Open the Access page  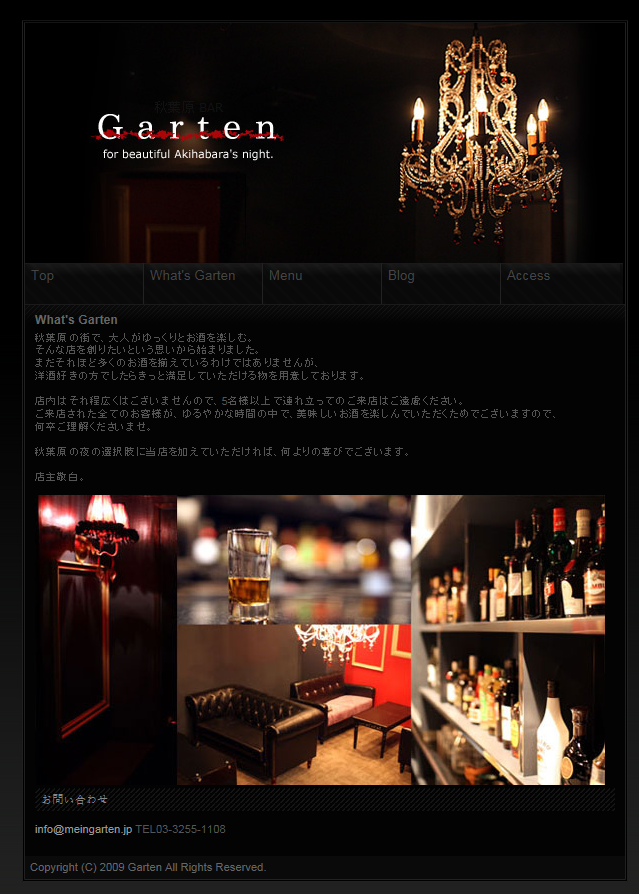pos(528,276)
